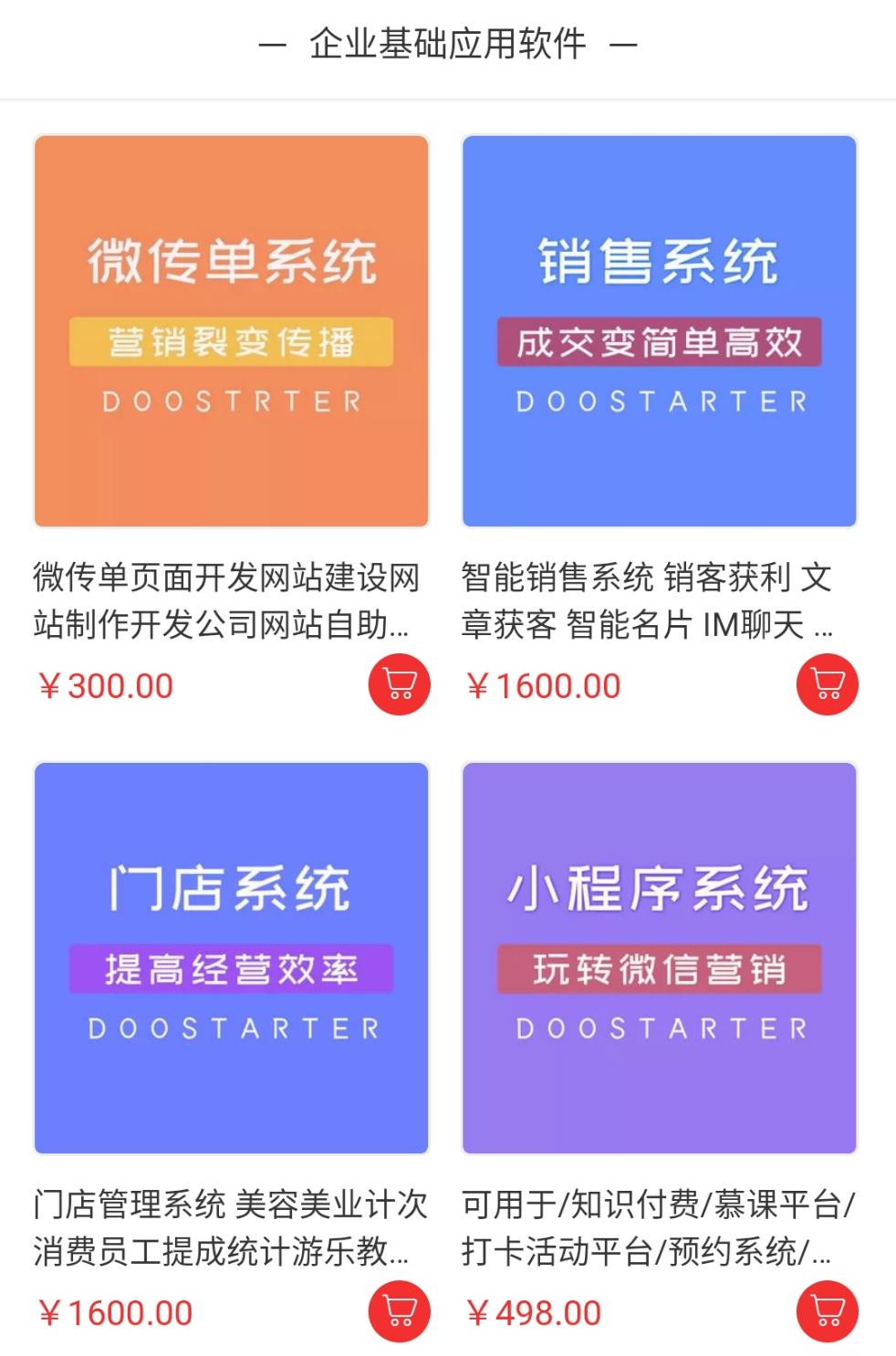Add 智能销售系统 to the shopping cart

pos(827,684)
